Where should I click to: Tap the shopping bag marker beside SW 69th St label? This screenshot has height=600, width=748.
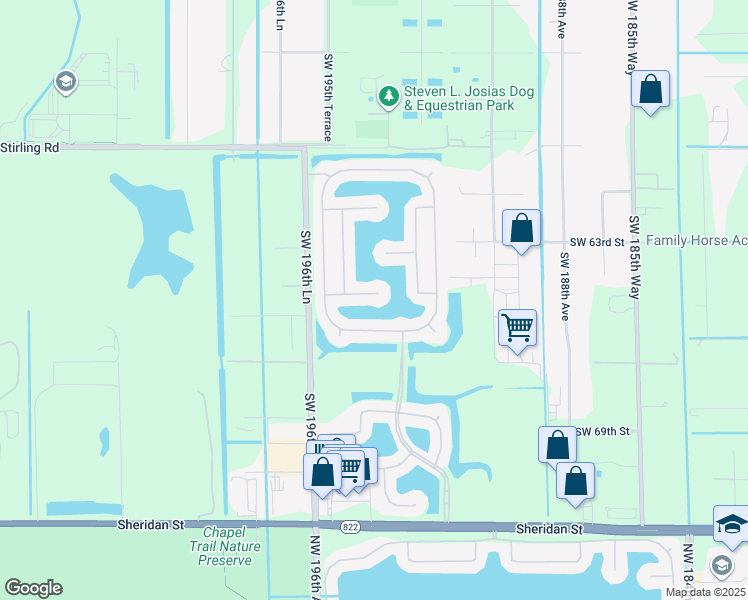click(557, 445)
